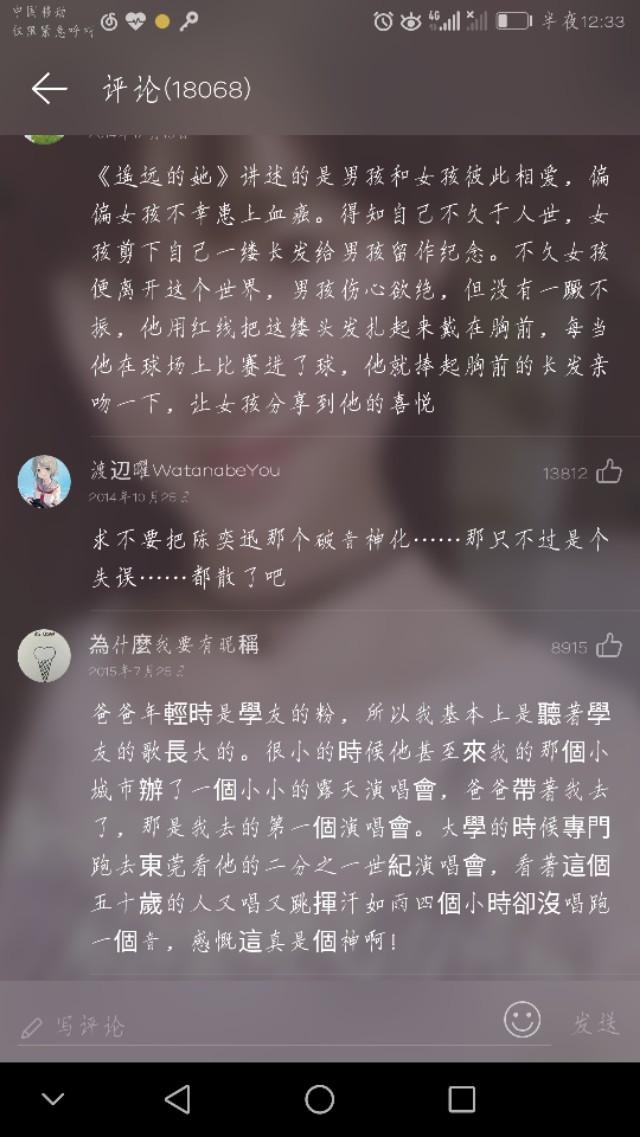
Task: Open 渡辺曜WatanabeYou's profile avatar
Action: click(x=44, y=481)
